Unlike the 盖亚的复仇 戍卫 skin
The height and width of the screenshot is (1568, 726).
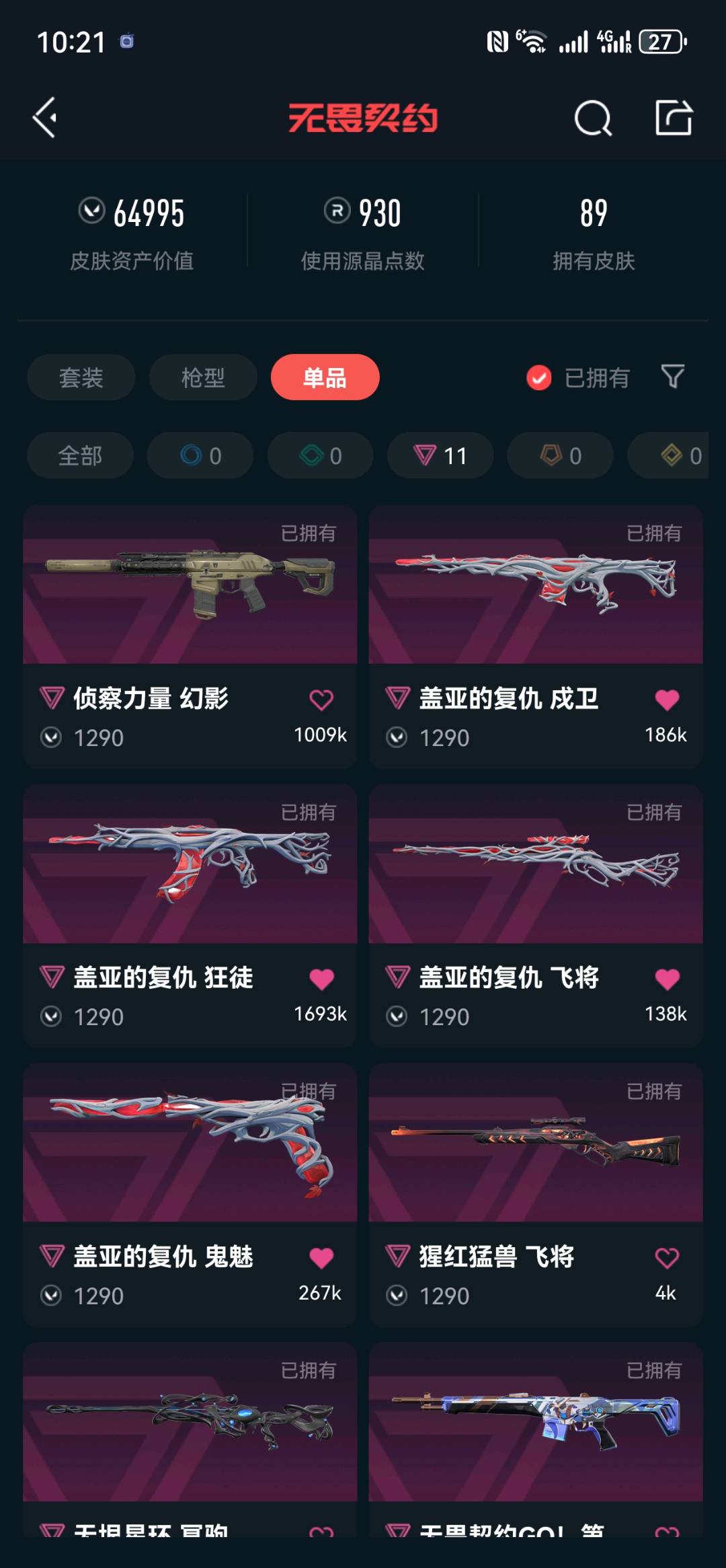[x=667, y=700]
